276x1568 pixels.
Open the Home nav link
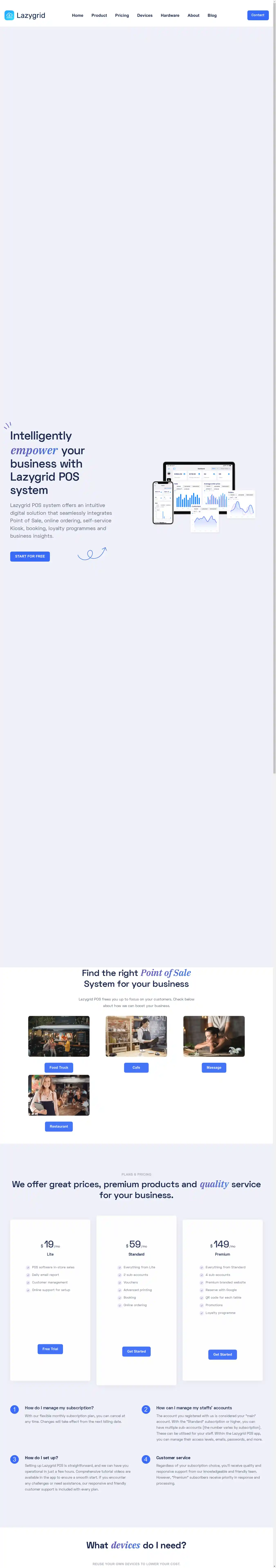tap(77, 15)
